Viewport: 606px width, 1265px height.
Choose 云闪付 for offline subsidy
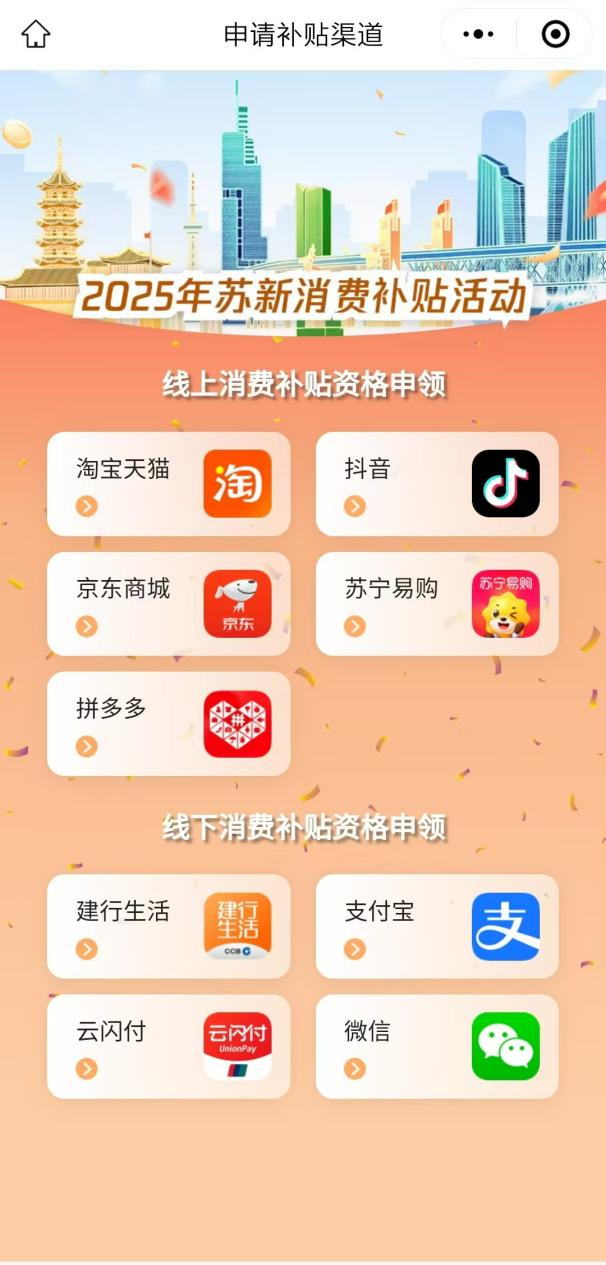point(168,1047)
